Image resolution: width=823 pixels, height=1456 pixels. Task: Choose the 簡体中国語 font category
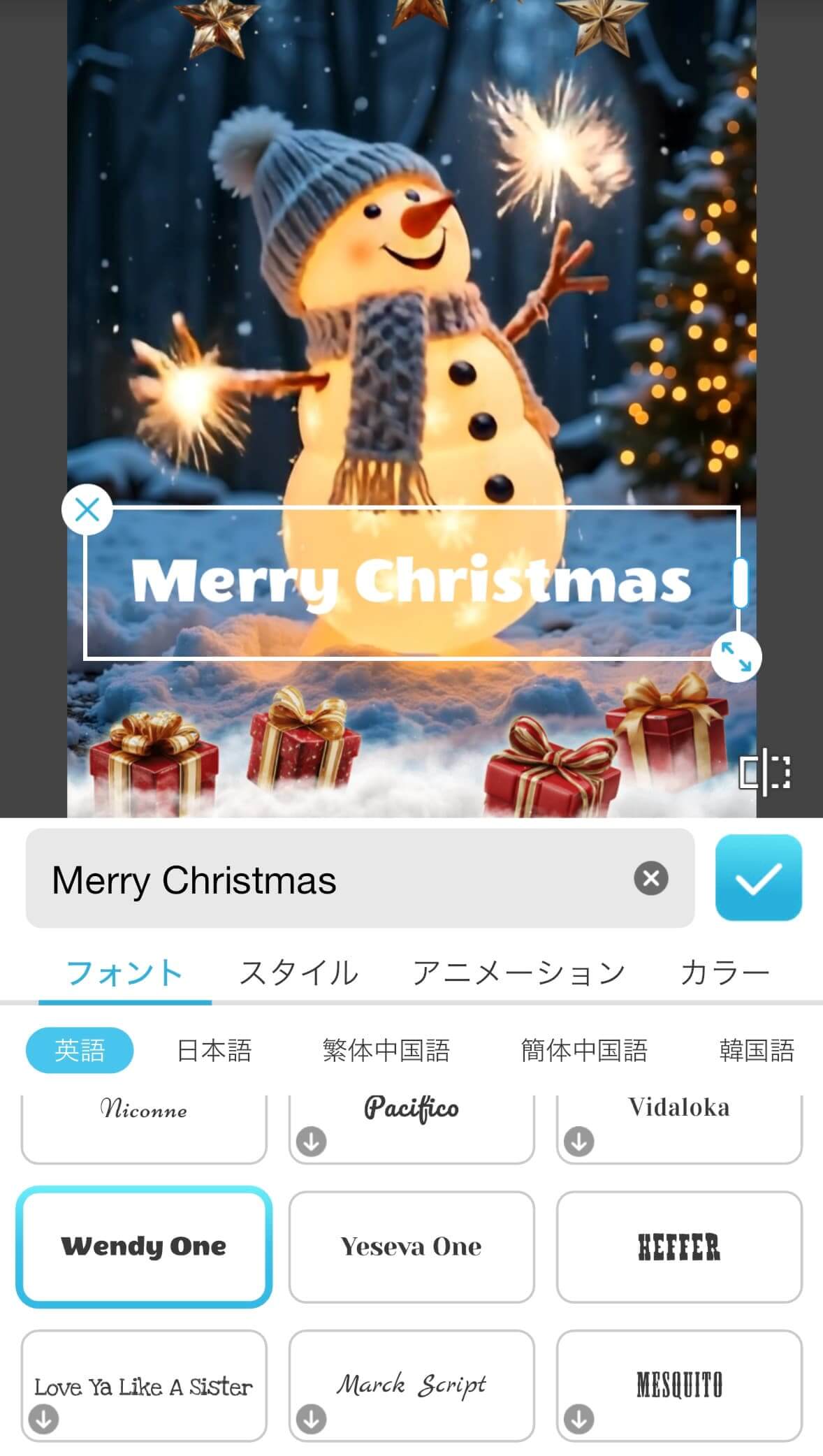click(x=584, y=1050)
